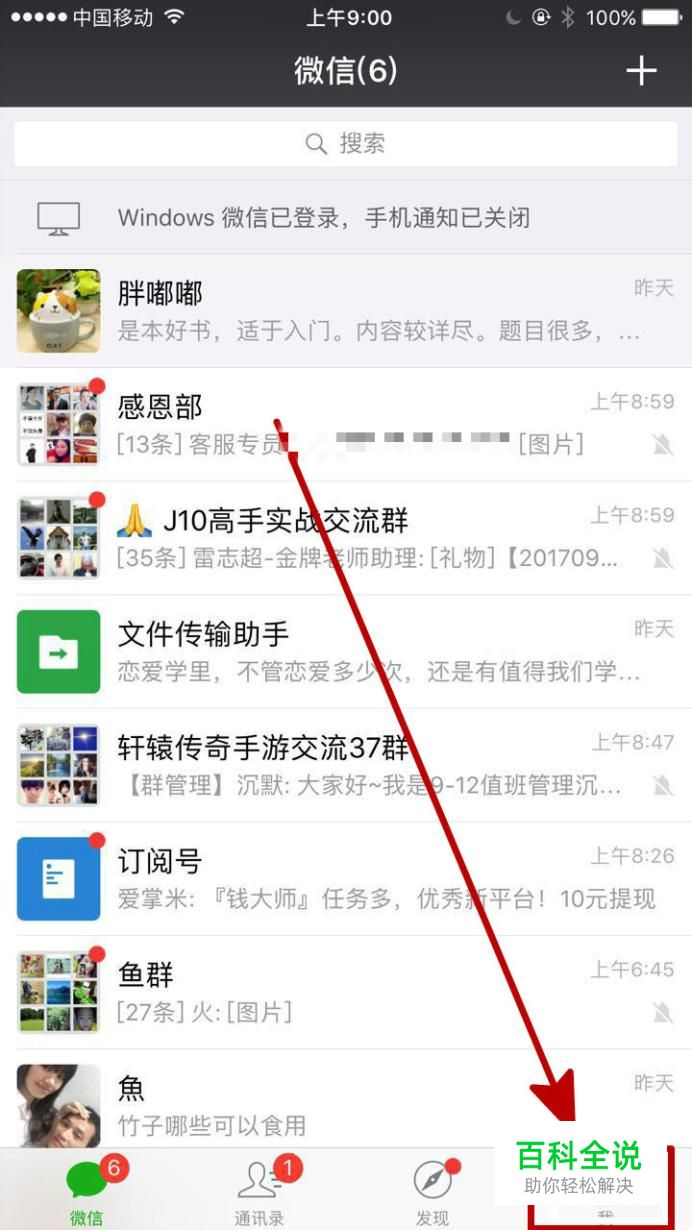Select the 微信 tab
Screen dimensions: 692x1230
[86, 1192]
